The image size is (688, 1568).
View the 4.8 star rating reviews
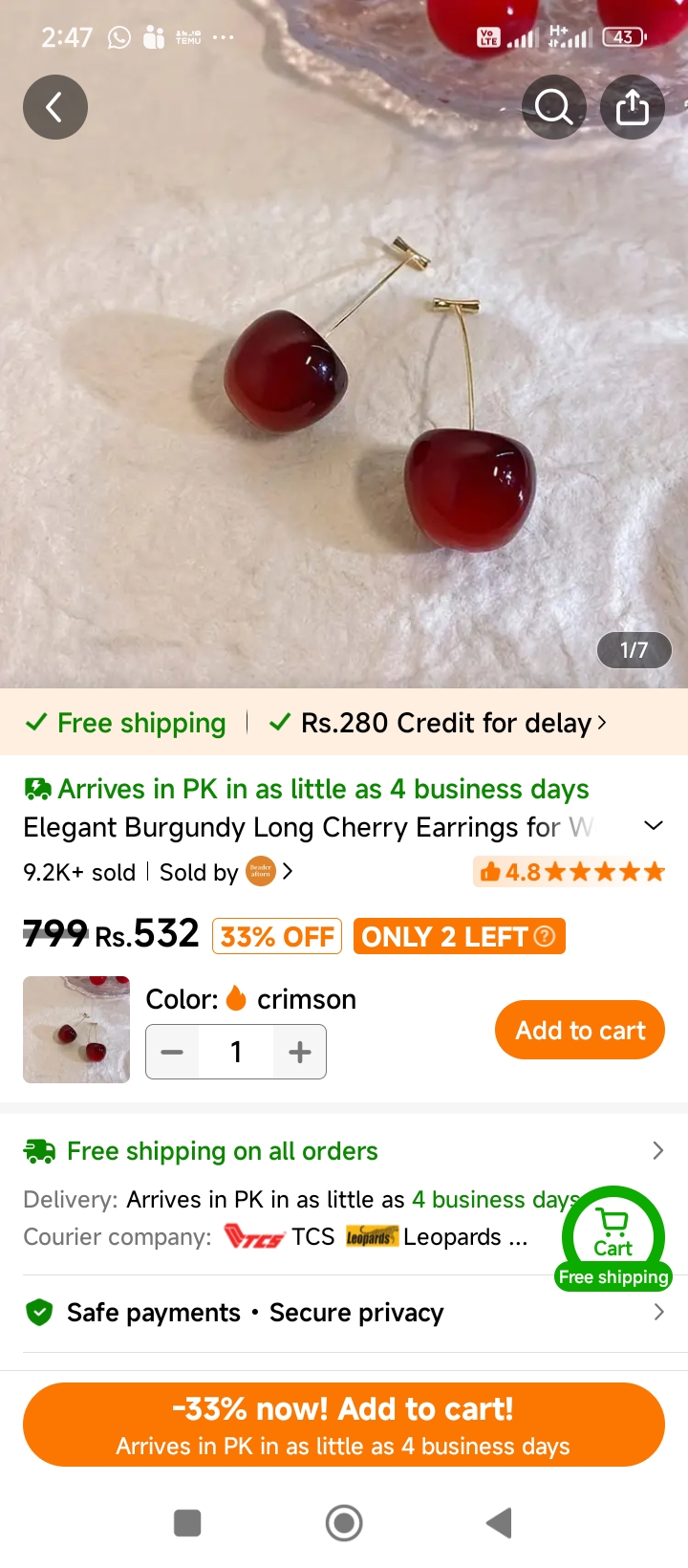pos(570,872)
